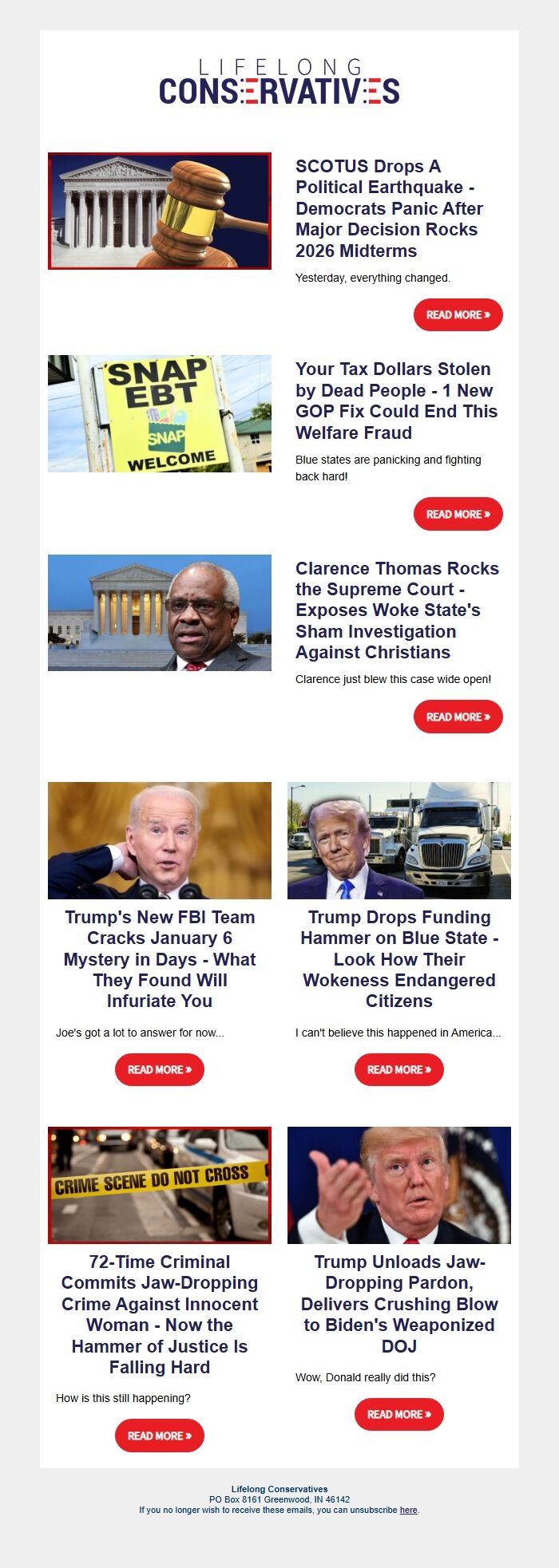Open the Biden press conference image
Viewport: 559px width, 1568px height.
coord(160,840)
